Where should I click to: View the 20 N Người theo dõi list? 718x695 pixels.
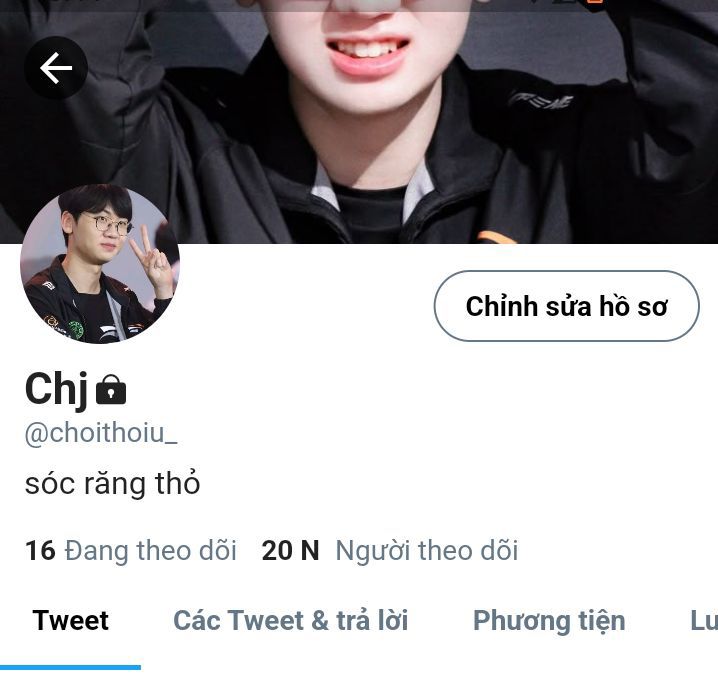pyautogui.click(x=390, y=550)
